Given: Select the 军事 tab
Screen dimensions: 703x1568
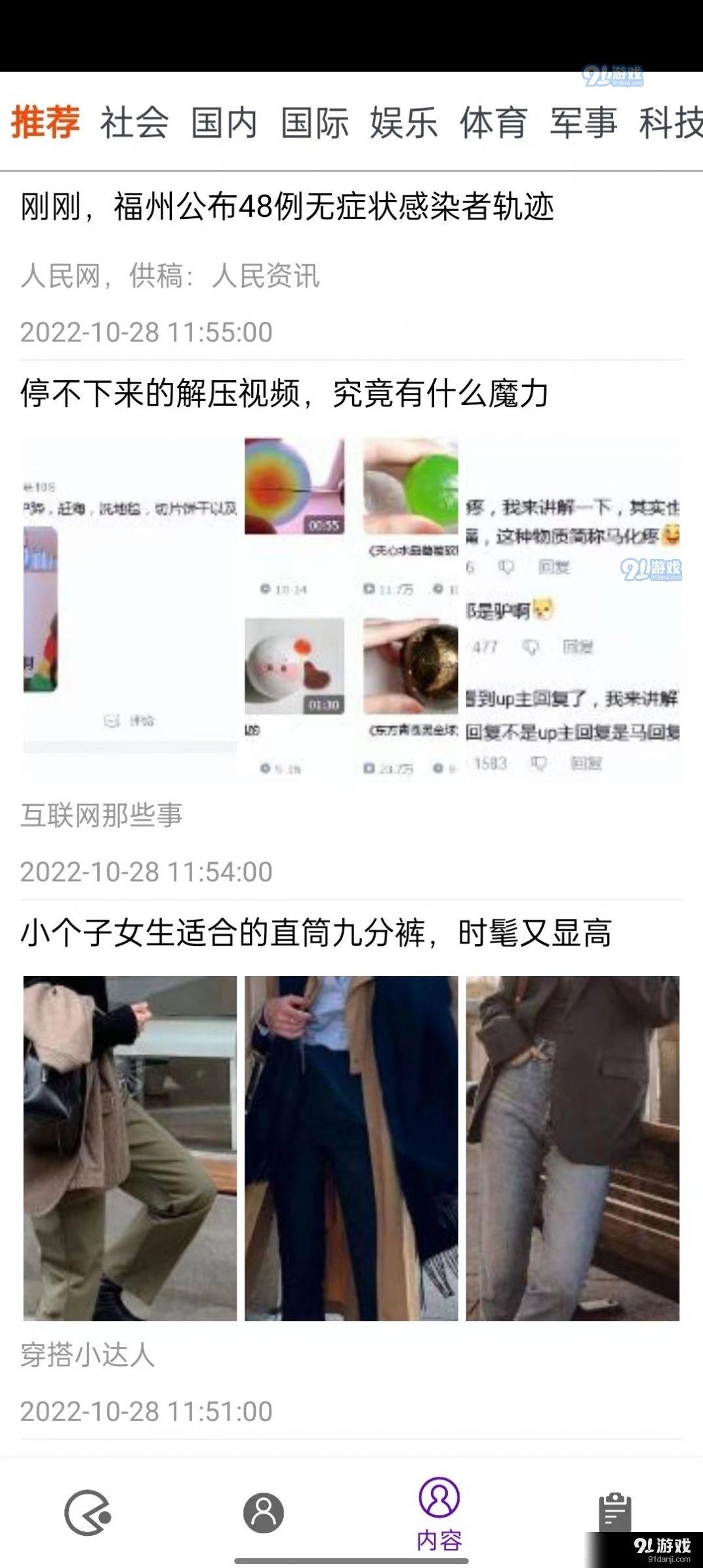Looking at the screenshot, I should click(x=583, y=123).
